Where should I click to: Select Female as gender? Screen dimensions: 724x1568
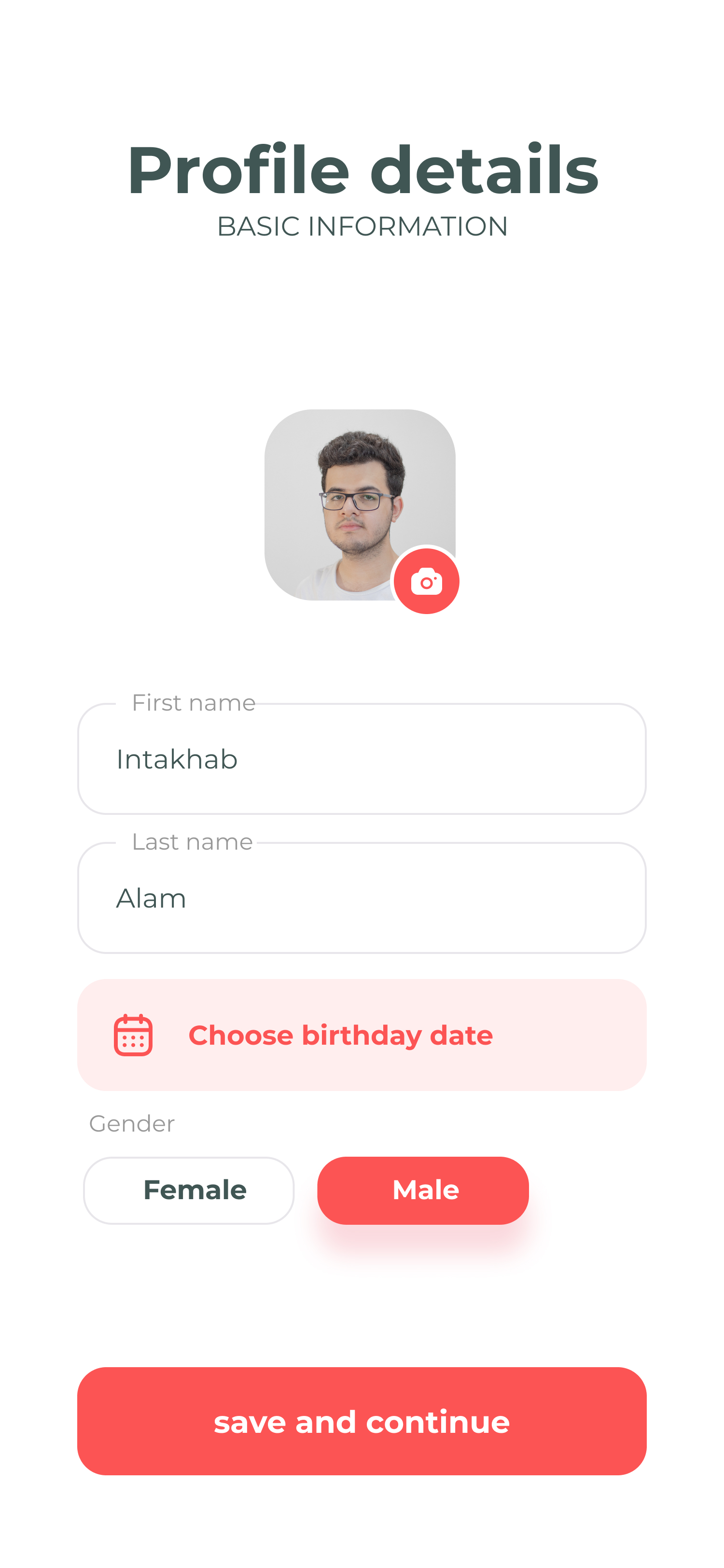coord(189,1190)
